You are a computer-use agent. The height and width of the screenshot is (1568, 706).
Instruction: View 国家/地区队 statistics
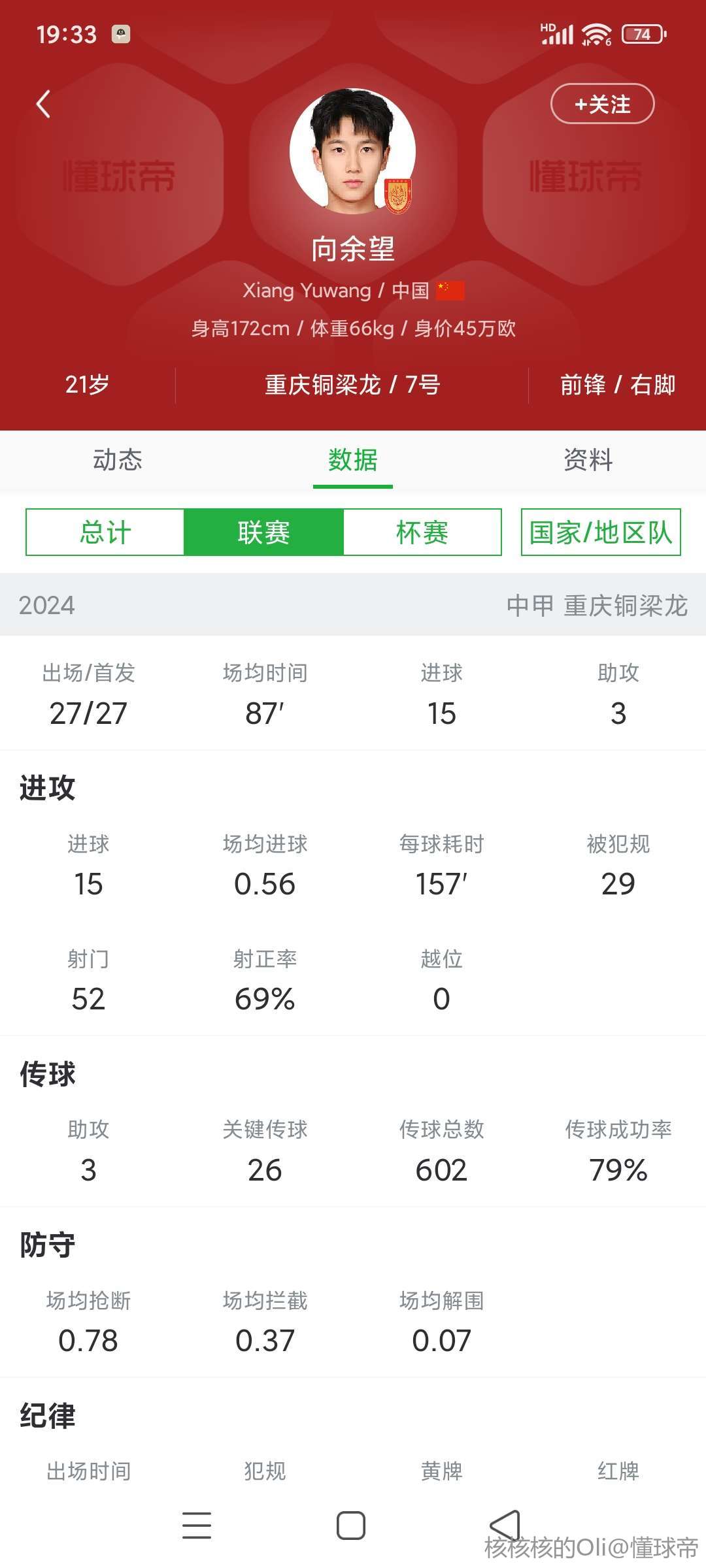pos(601,532)
